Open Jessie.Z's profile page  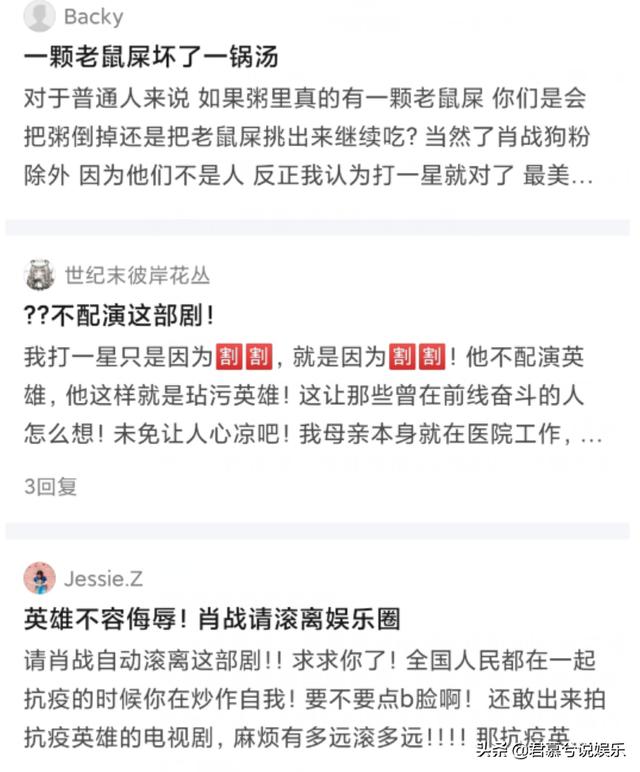point(103,578)
